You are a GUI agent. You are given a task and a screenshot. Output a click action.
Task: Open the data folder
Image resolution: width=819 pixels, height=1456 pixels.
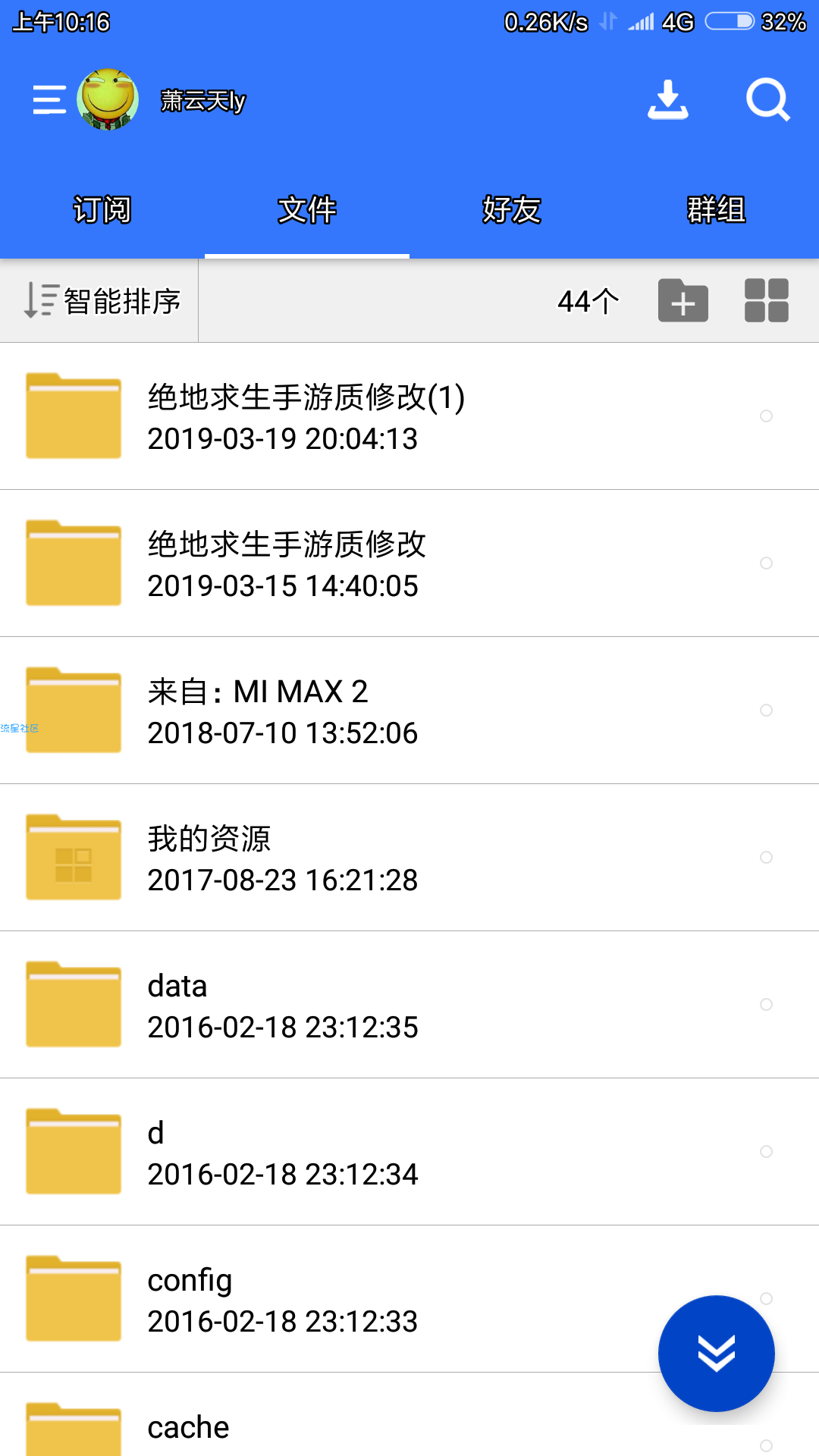coord(409,1005)
